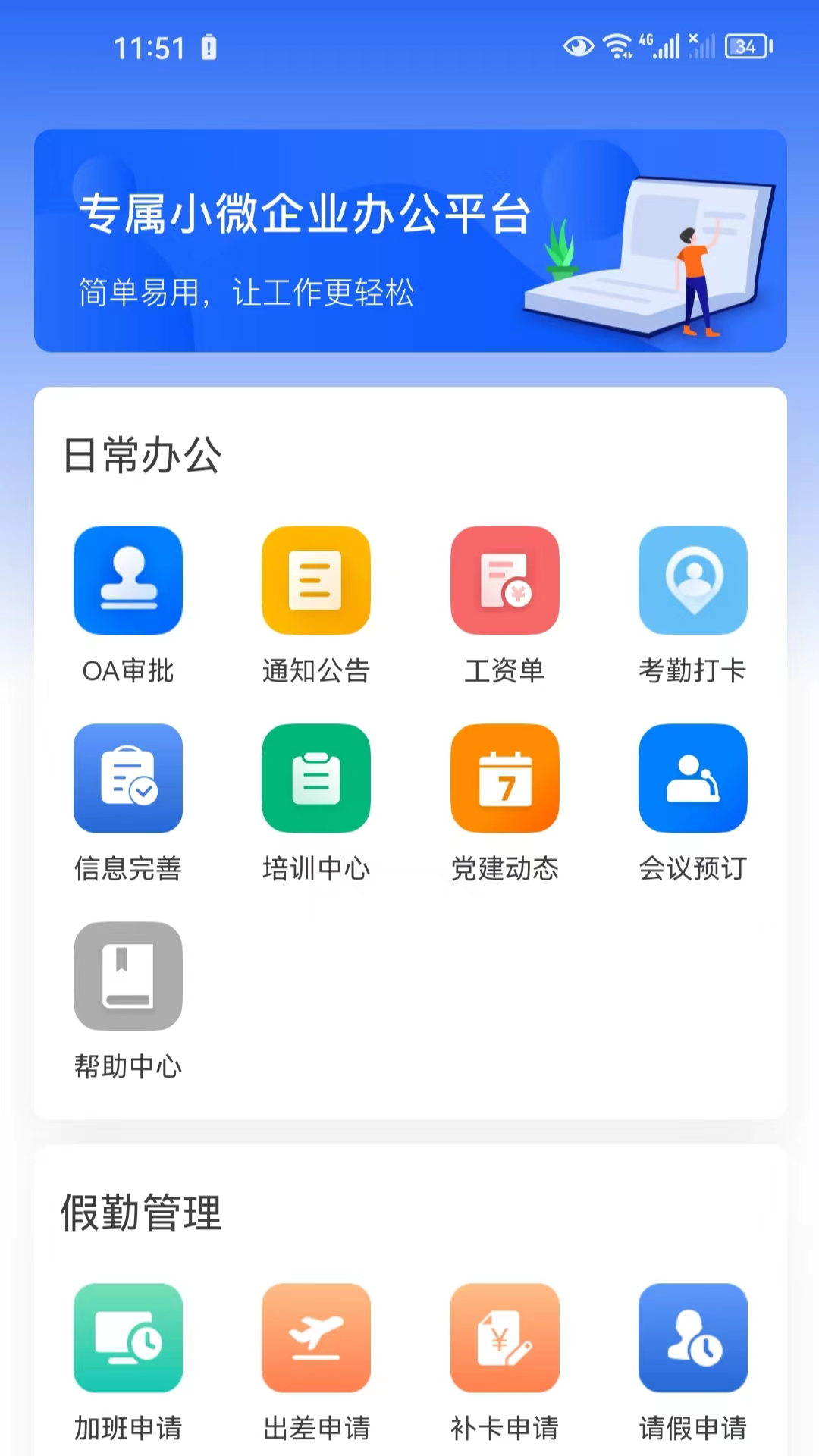The image size is (819, 1456).
Task: Tap the eye icon in status bar
Action: 579,47
